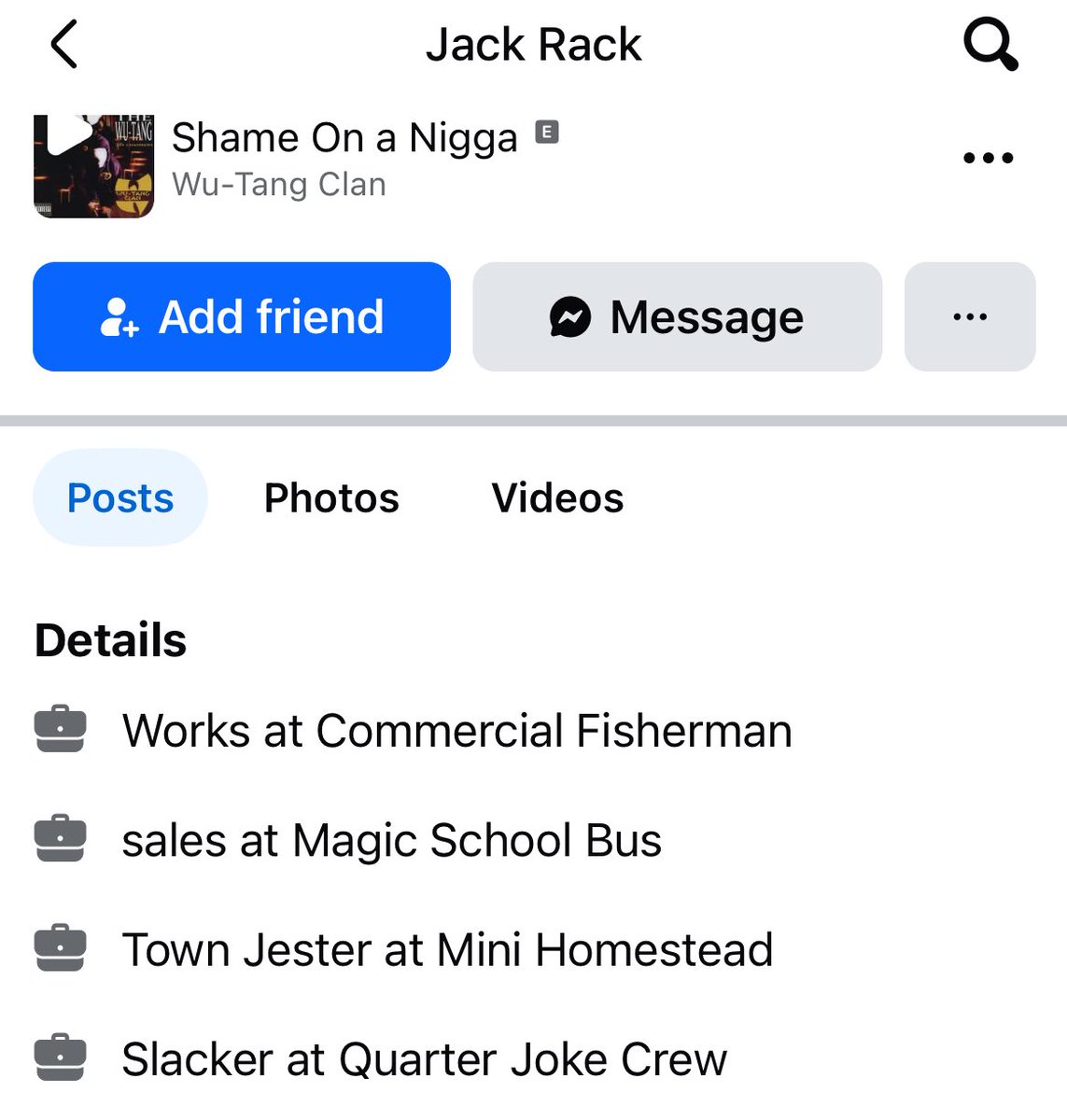
Task: Open search on the profile
Action: tap(990, 45)
